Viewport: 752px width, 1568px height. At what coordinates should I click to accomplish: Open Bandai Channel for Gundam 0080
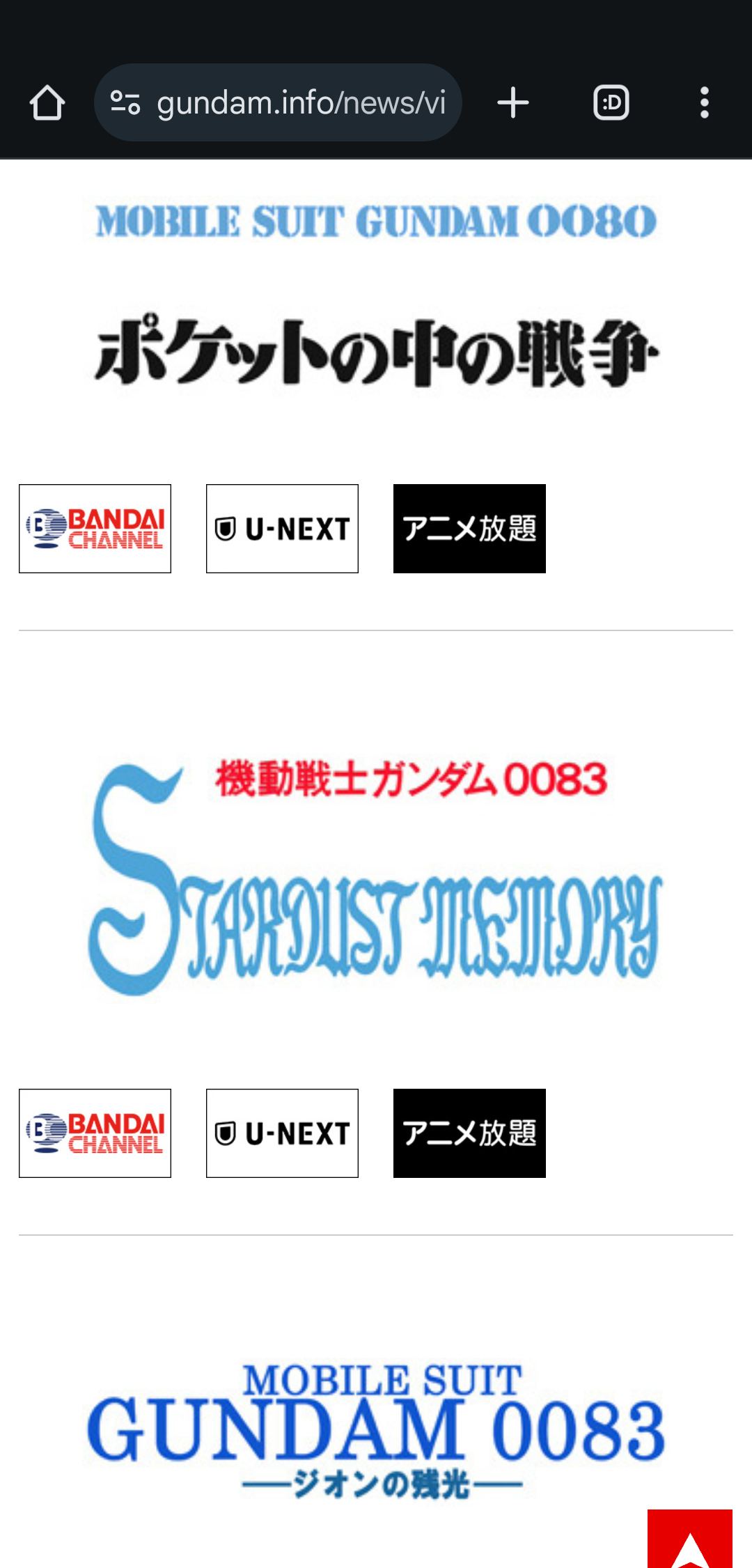click(95, 529)
